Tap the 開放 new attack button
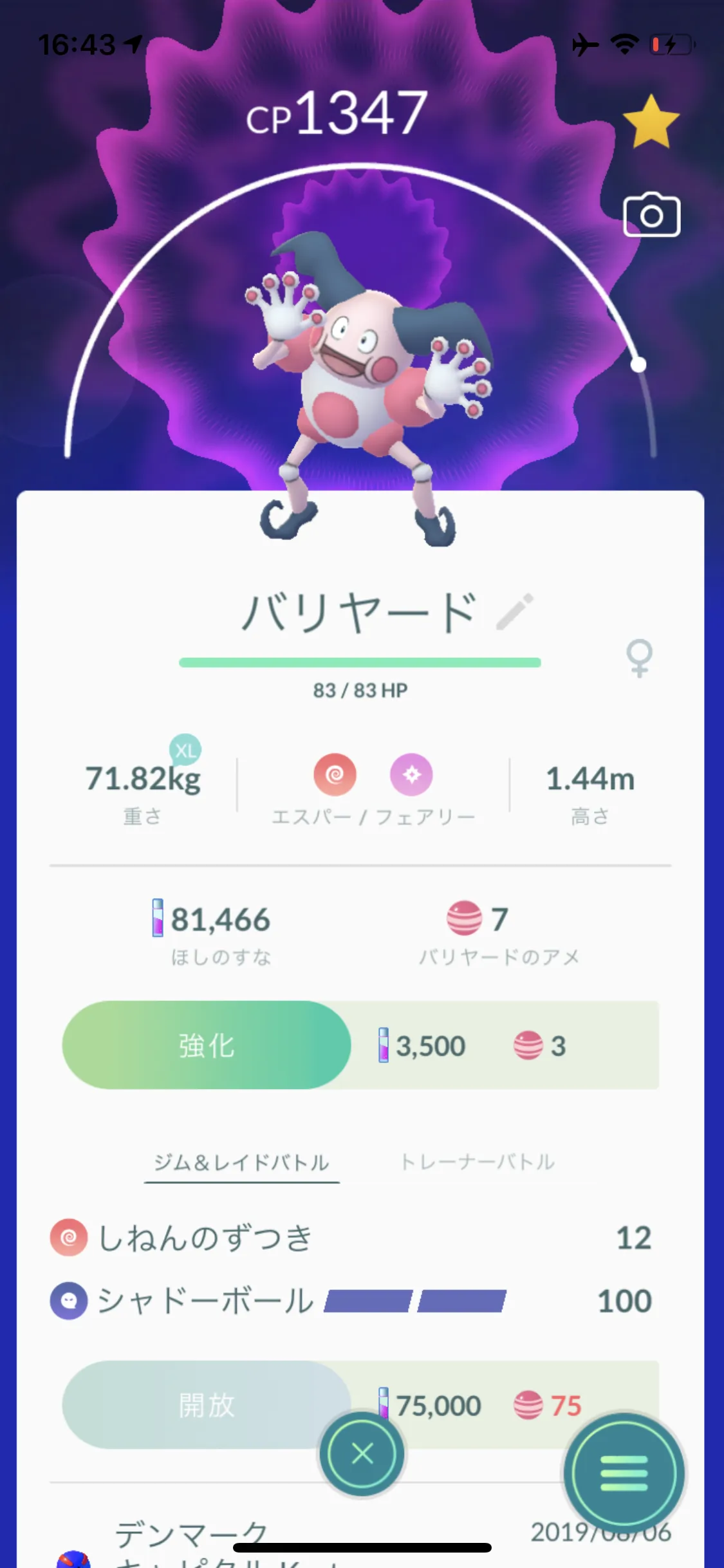724x1568 pixels. pyautogui.click(x=207, y=1405)
